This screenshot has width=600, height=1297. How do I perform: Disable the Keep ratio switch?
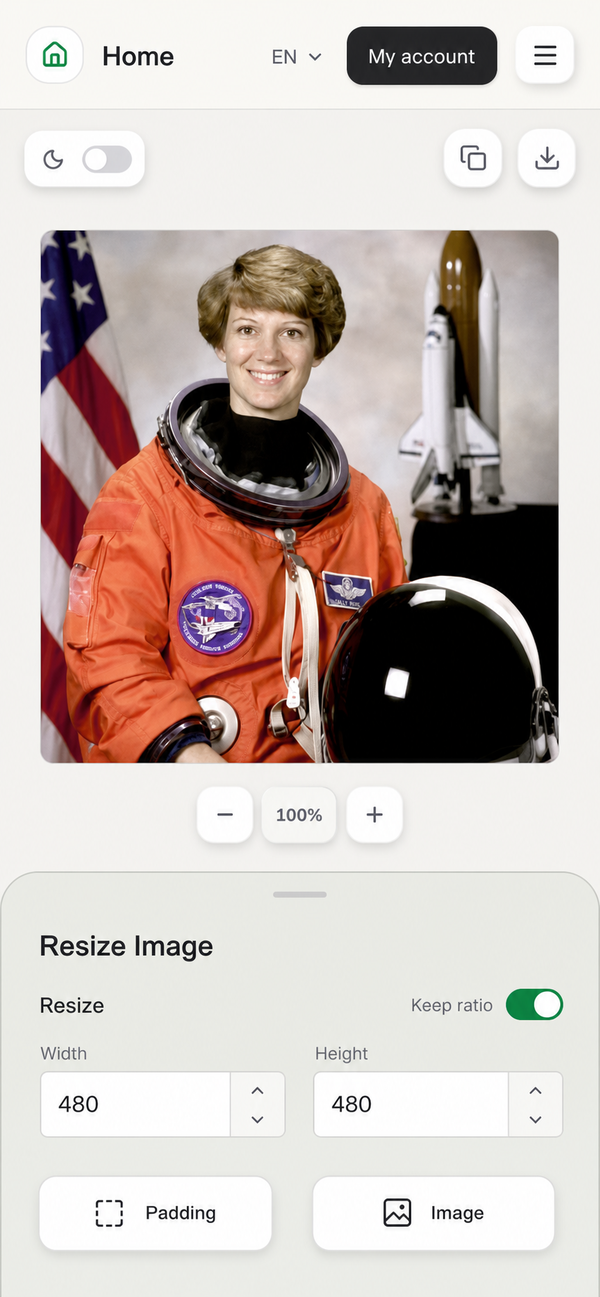(x=534, y=1005)
